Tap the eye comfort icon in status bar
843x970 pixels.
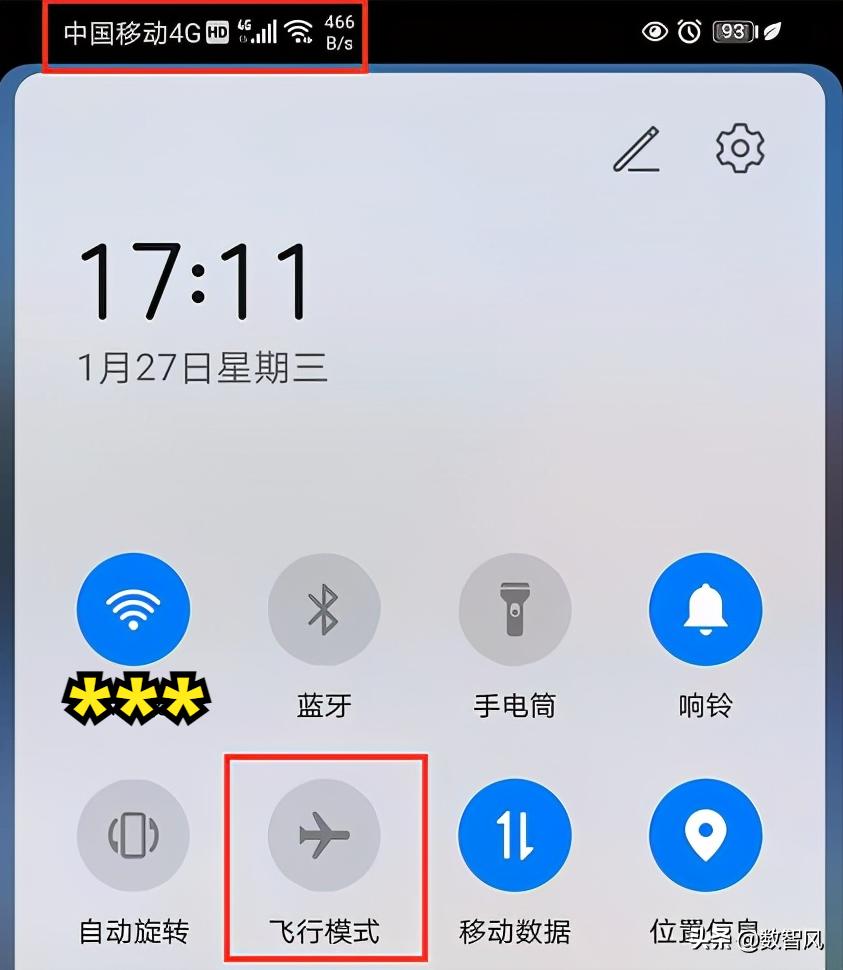(655, 32)
